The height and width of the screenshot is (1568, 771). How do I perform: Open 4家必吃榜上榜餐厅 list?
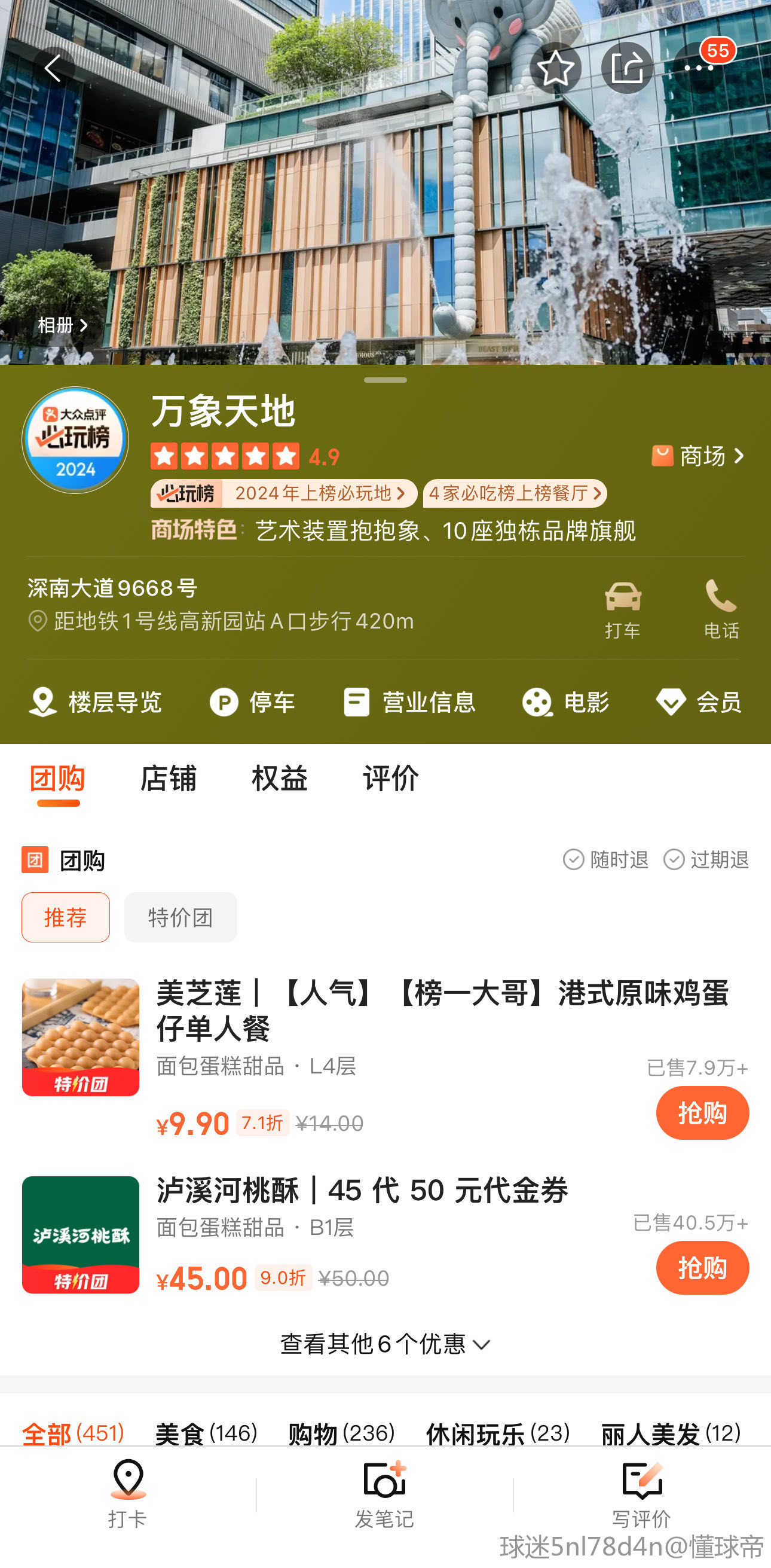(515, 493)
